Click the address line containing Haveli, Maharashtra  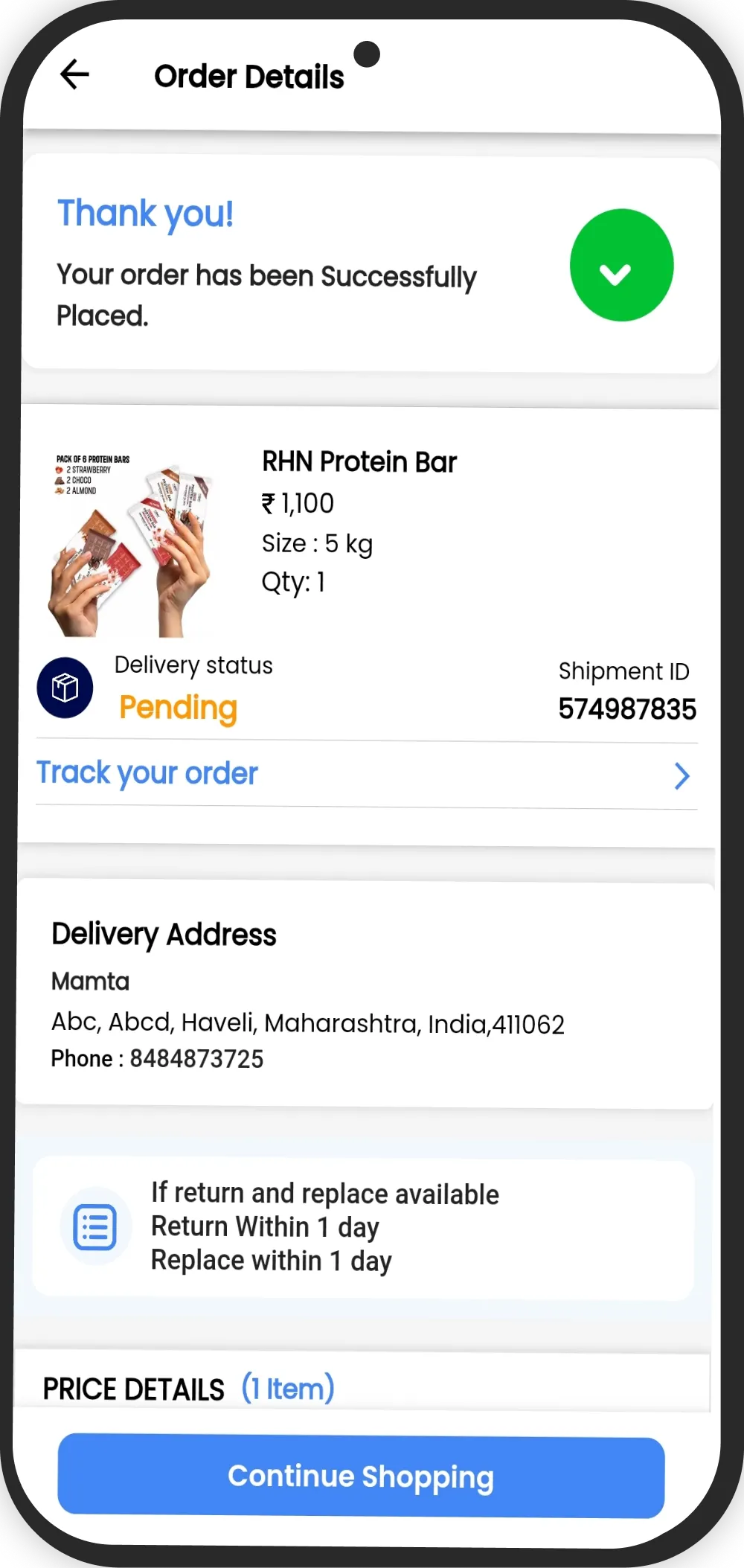(x=308, y=1023)
